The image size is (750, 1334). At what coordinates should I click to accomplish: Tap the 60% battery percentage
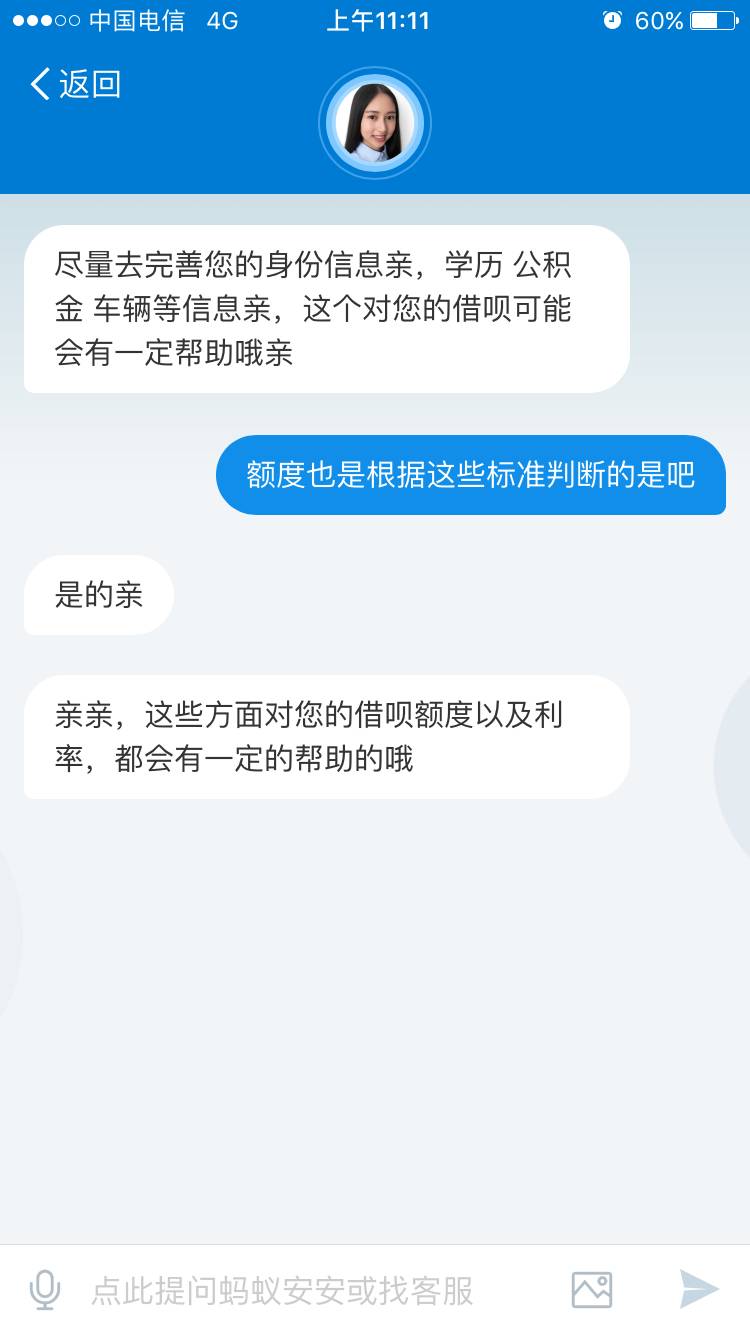tap(661, 18)
